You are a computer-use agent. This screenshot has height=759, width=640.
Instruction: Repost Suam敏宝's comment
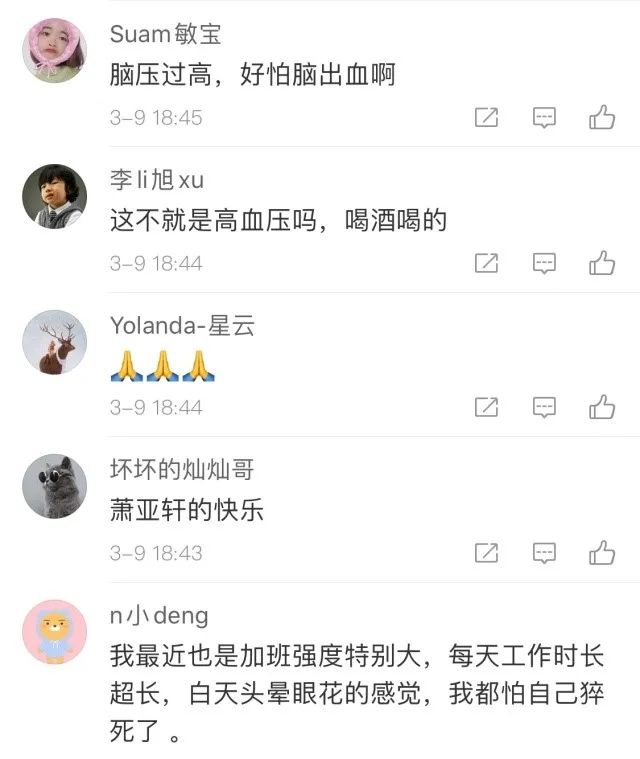click(486, 118)
